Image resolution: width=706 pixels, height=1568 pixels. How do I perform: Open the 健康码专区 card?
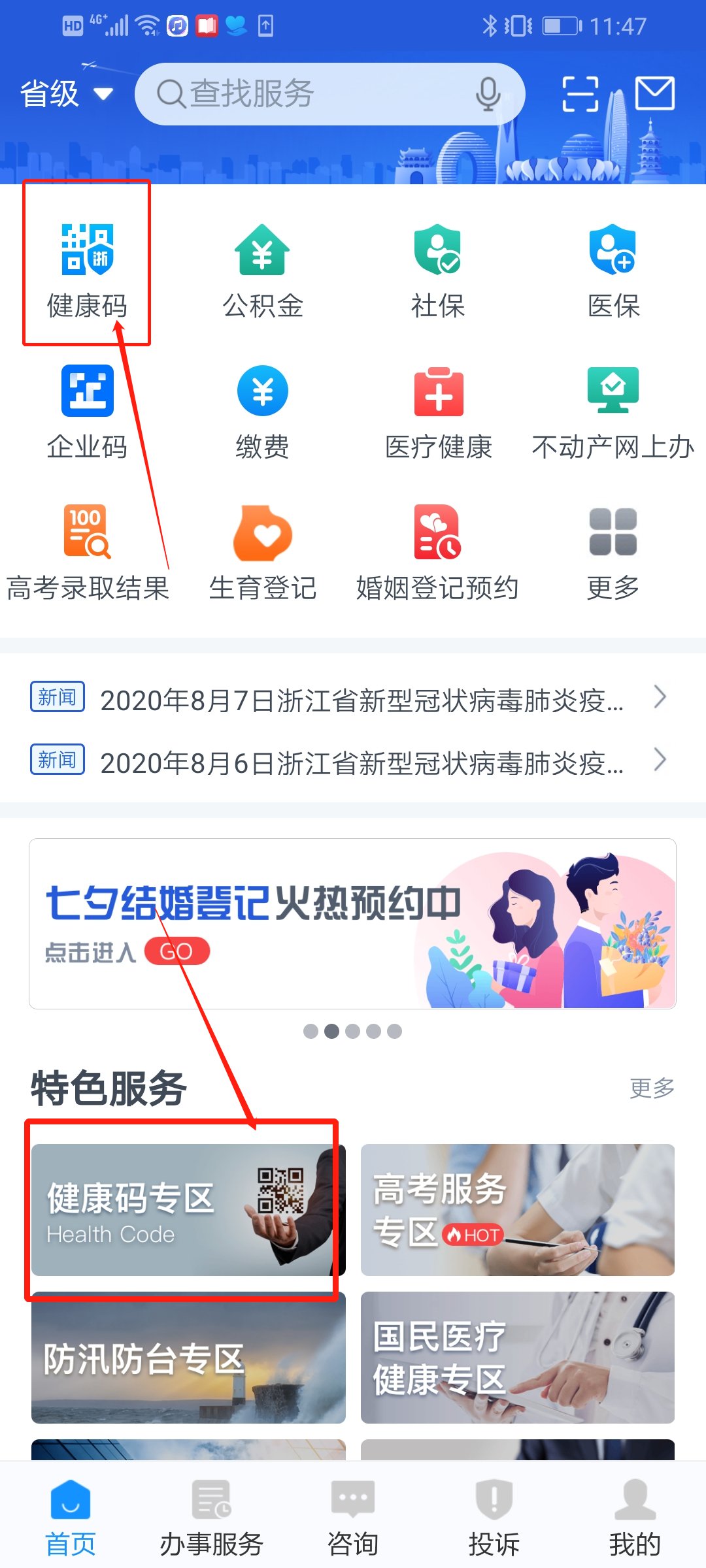(188, 1210)
